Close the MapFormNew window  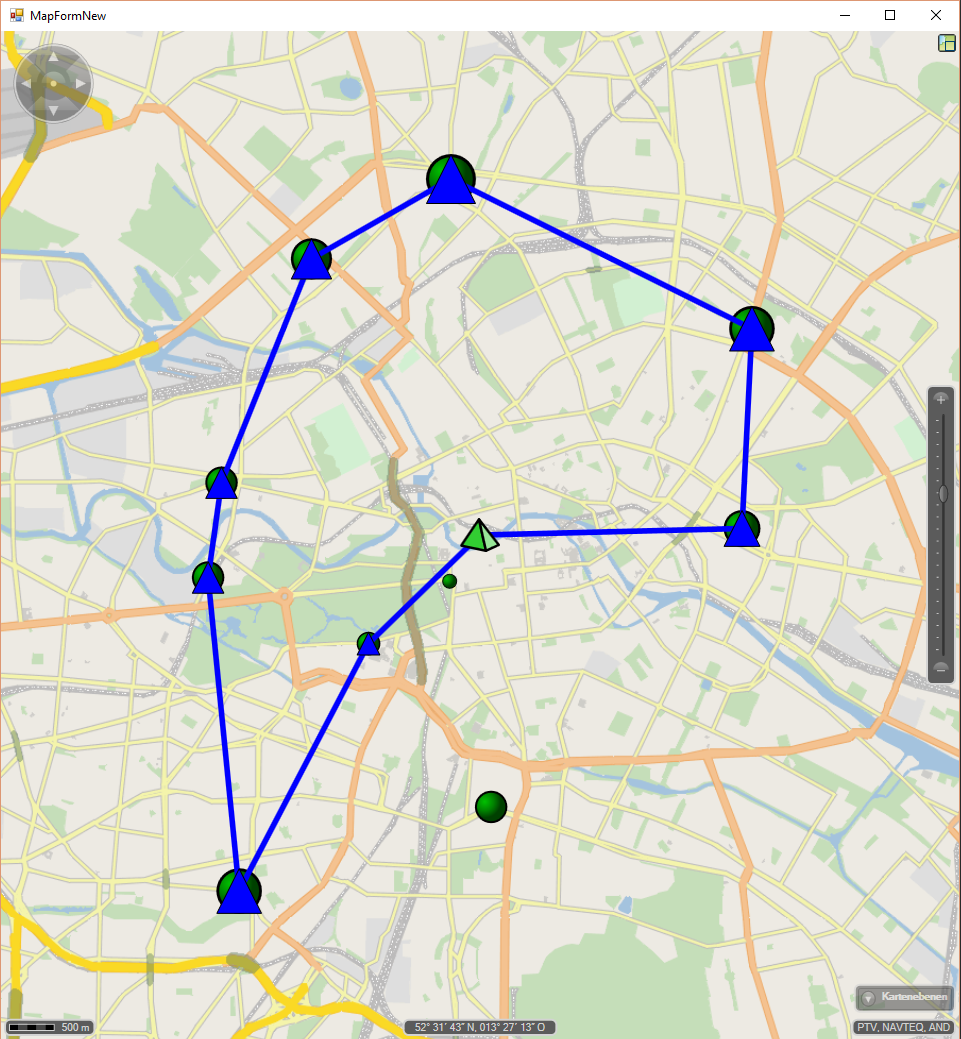click(x=935, y=15)
